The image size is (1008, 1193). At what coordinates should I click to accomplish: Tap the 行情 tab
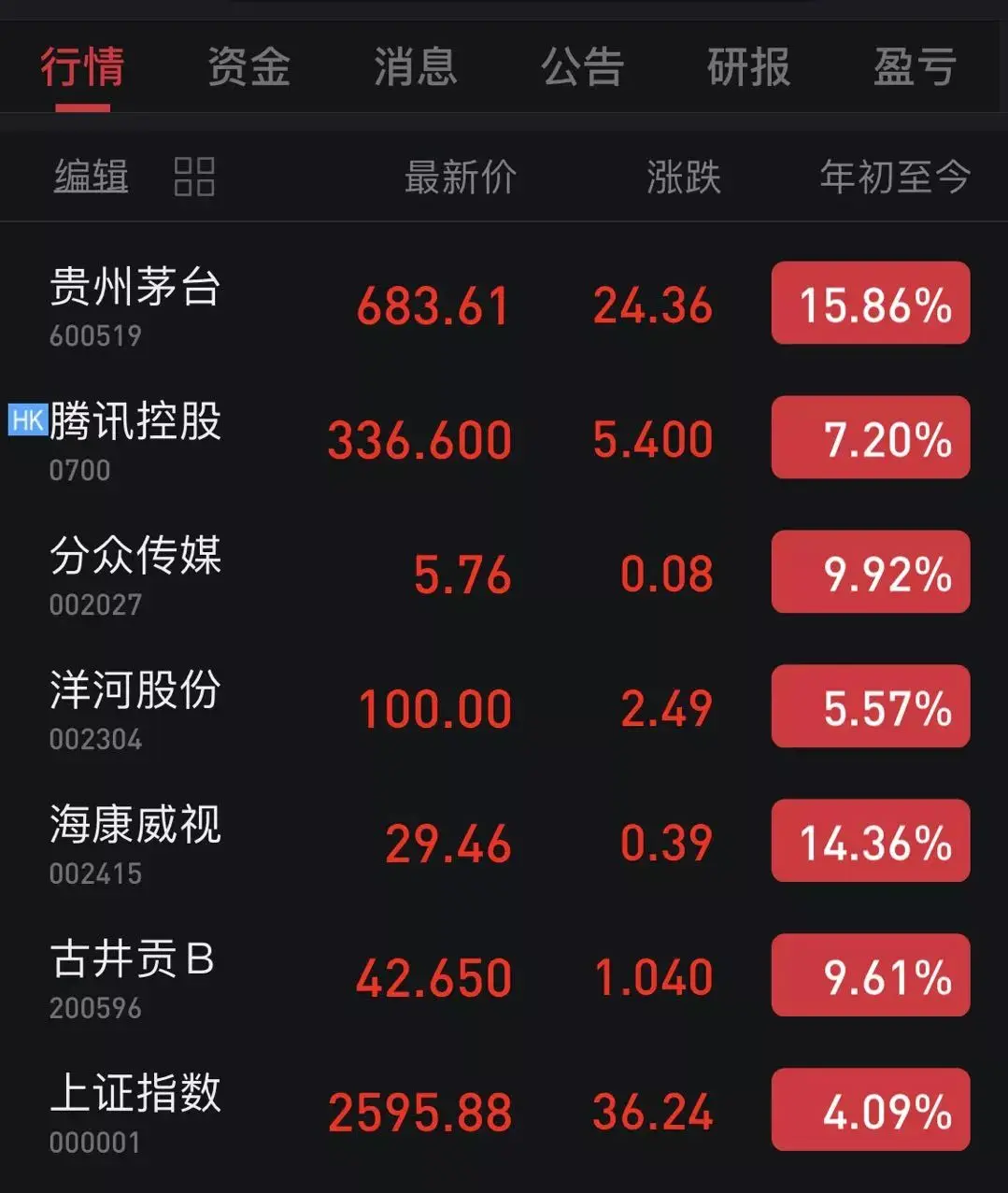(x=82, y=67)
